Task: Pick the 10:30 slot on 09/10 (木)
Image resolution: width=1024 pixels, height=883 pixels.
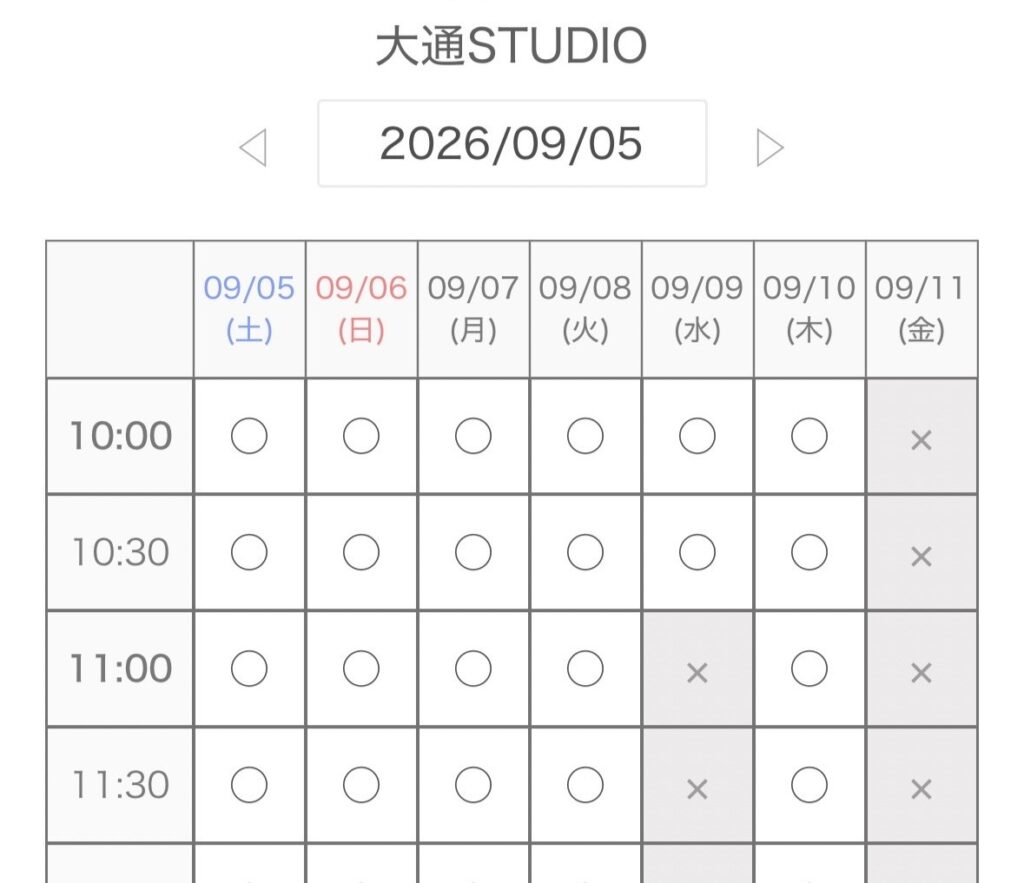Action: tap(810, 553)
